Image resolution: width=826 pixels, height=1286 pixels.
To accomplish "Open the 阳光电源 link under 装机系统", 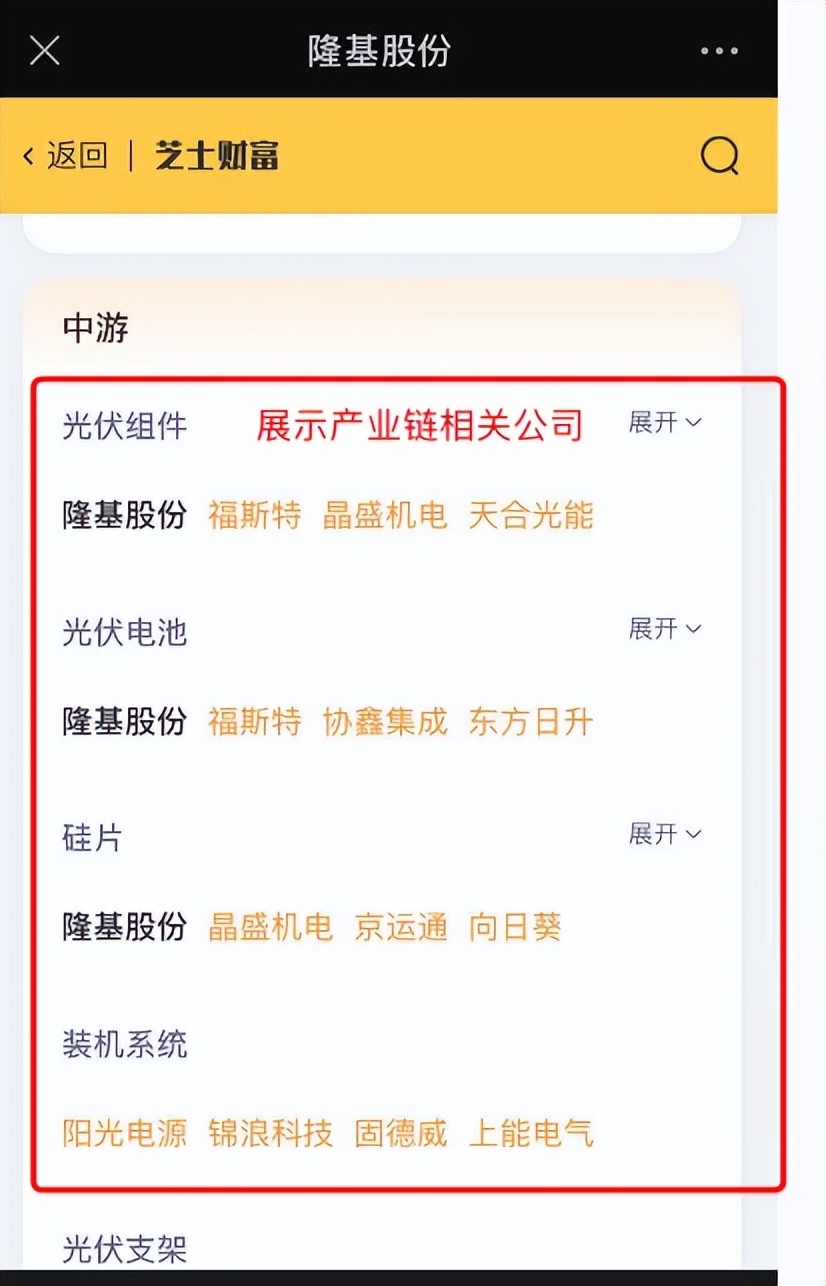I will (123, 1134).
